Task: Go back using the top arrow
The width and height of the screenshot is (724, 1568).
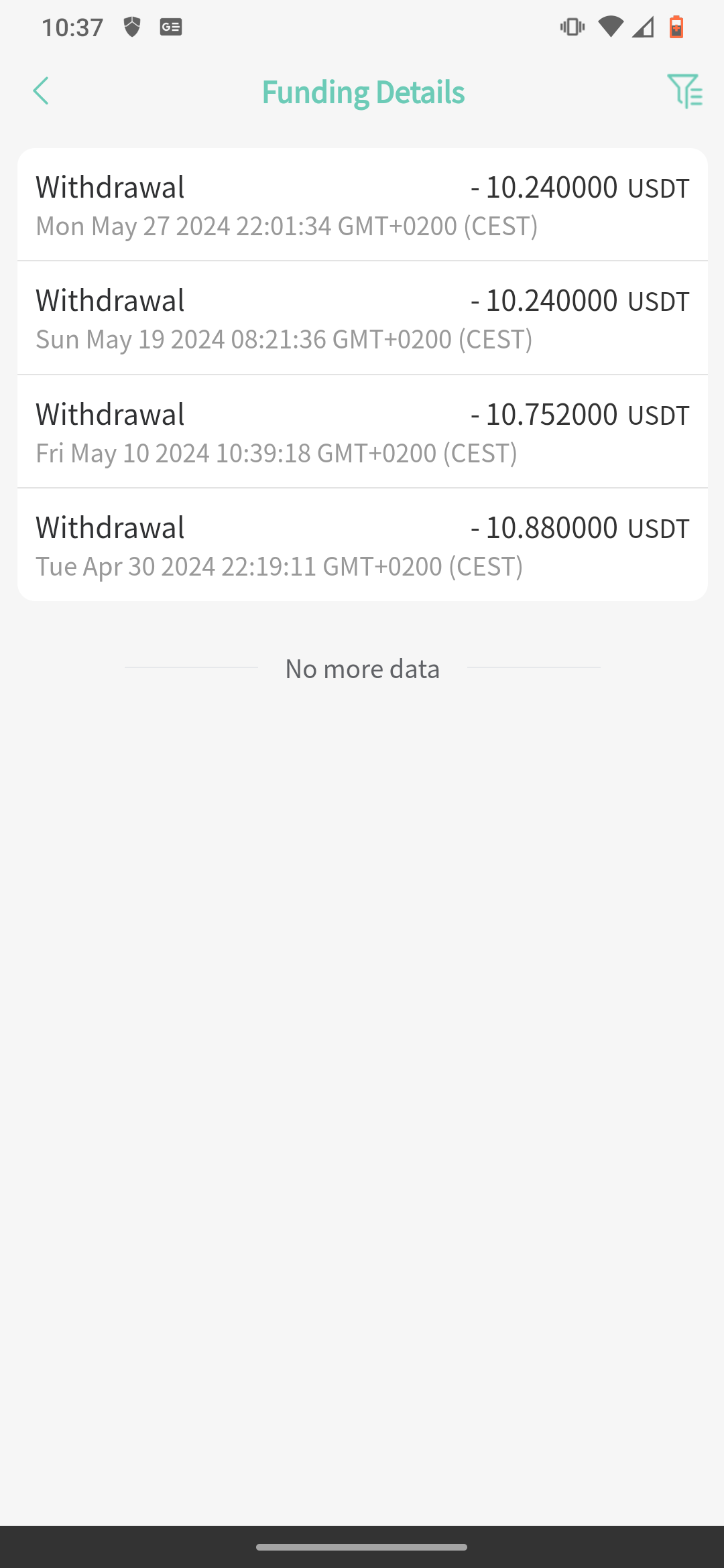Action: 41,91
